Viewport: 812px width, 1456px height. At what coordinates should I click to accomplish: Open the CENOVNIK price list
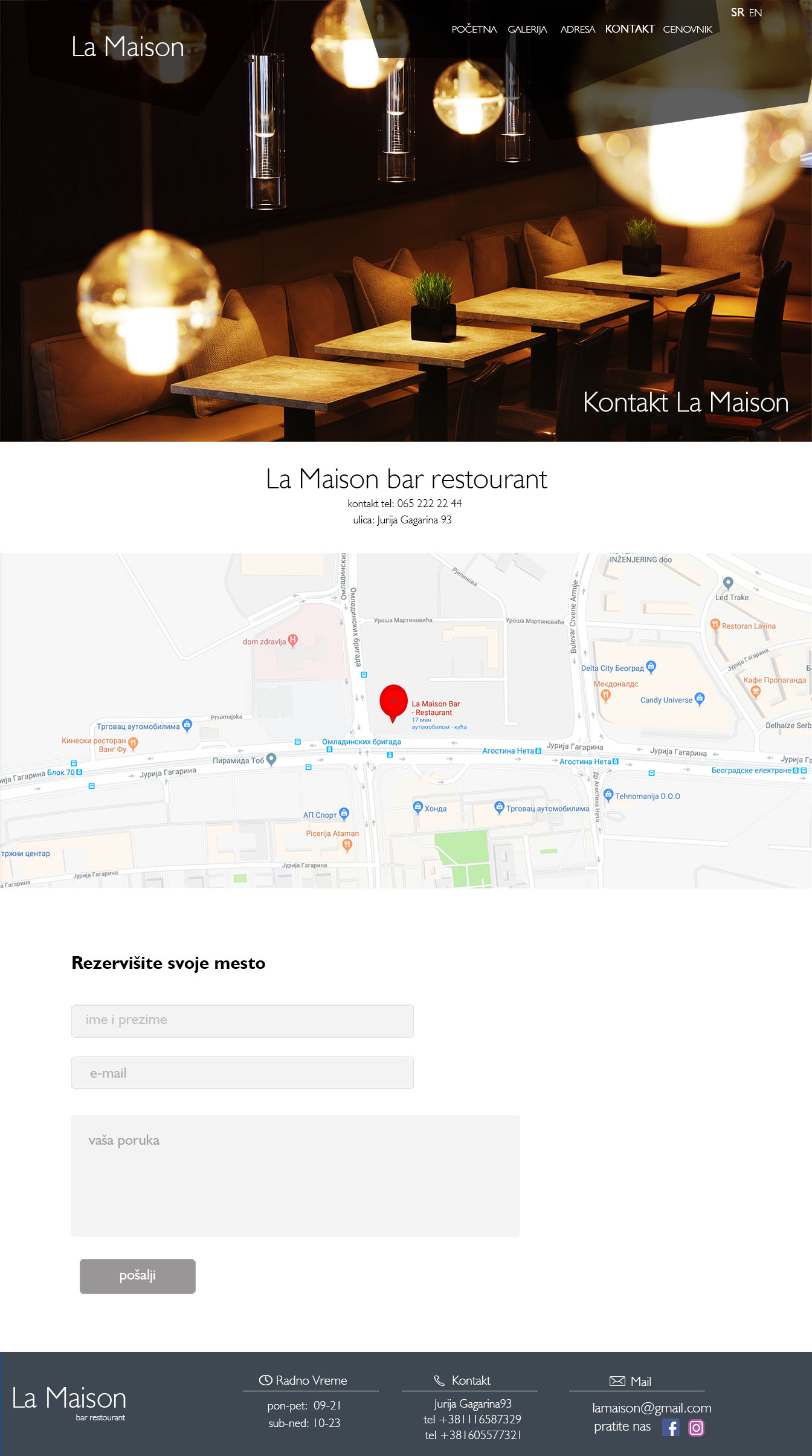point(687,29)
